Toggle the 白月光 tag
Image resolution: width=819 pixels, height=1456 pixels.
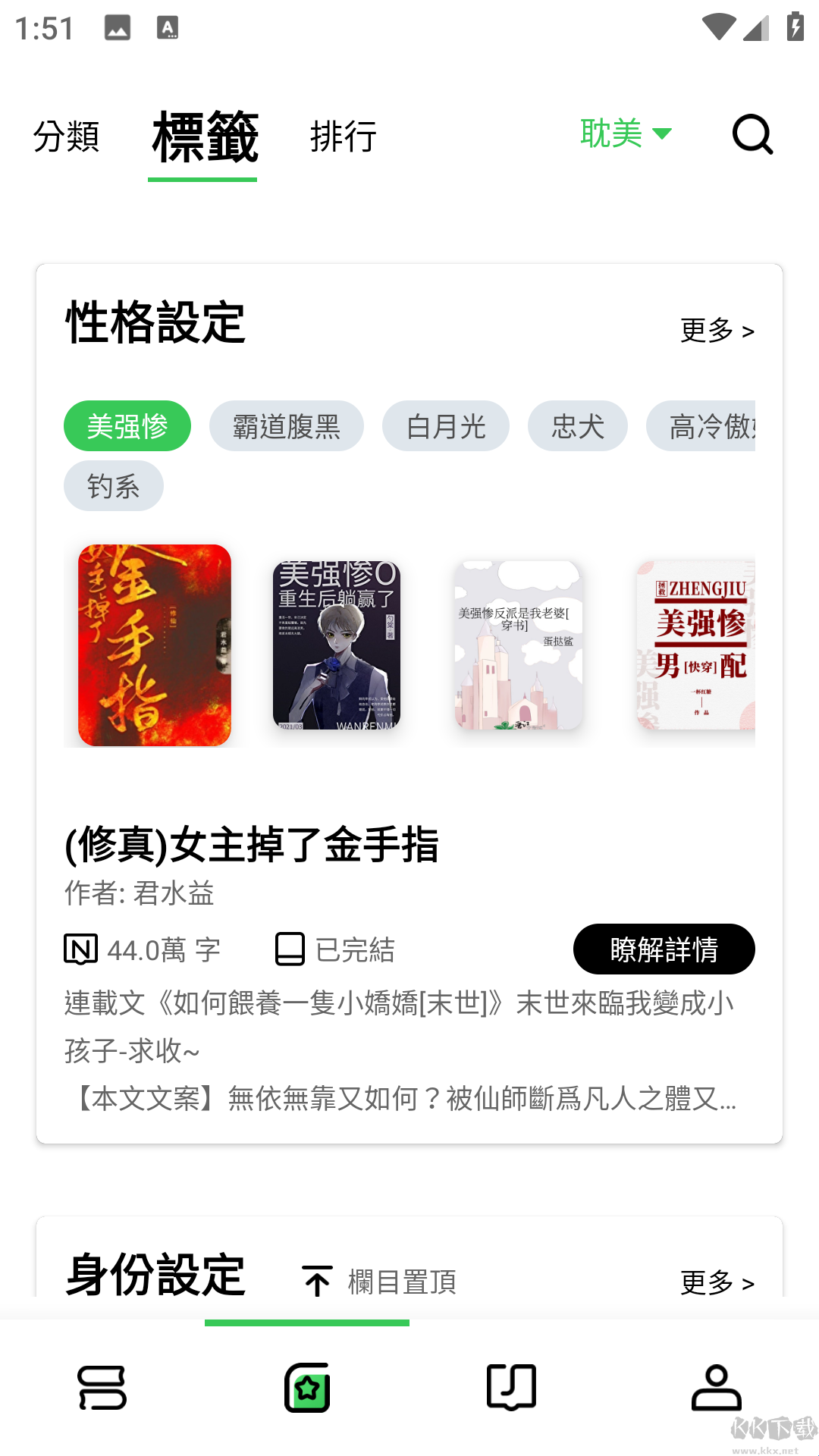(445, 426)
